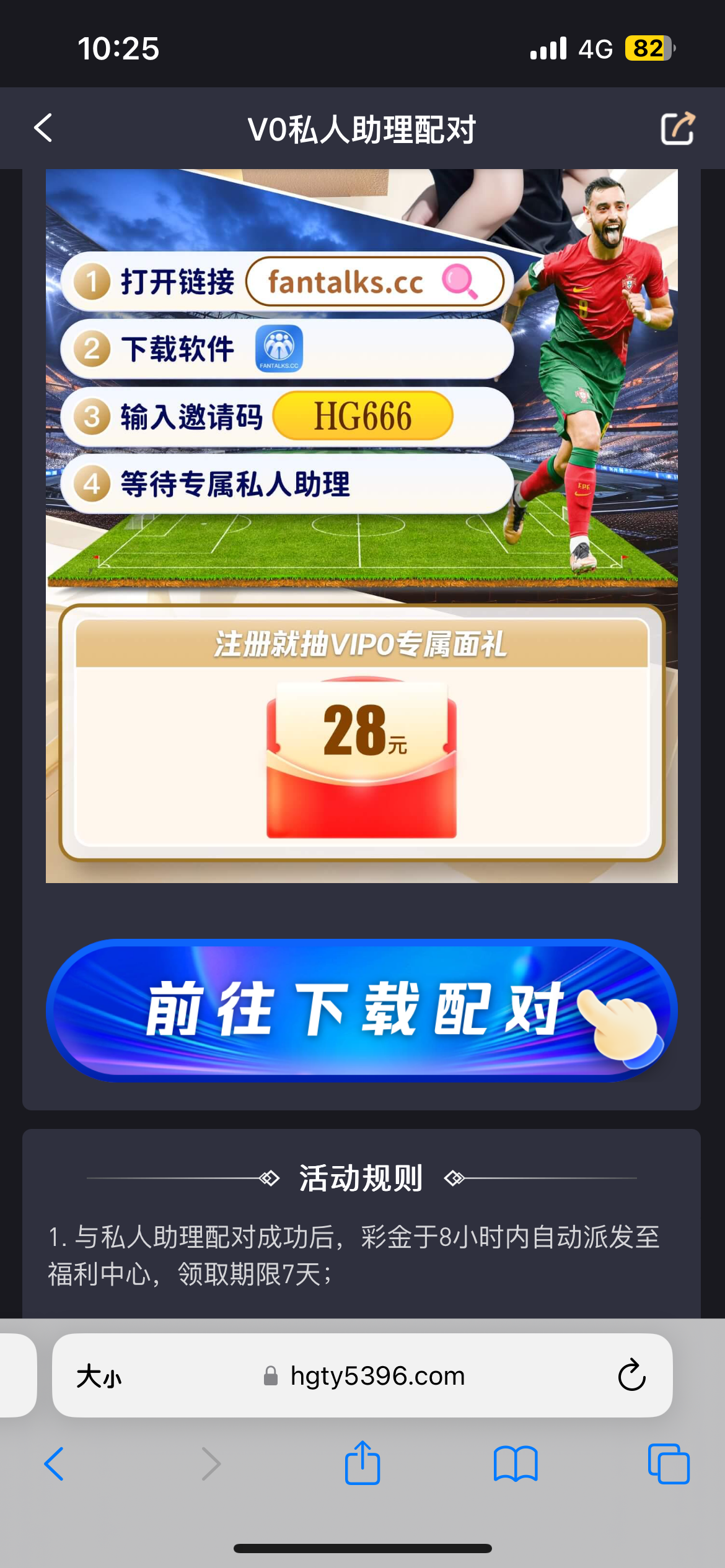This screenshot has width=725, height=1568.
Task: Open Safari bookmarks
Action: [x=516, y=1464]
